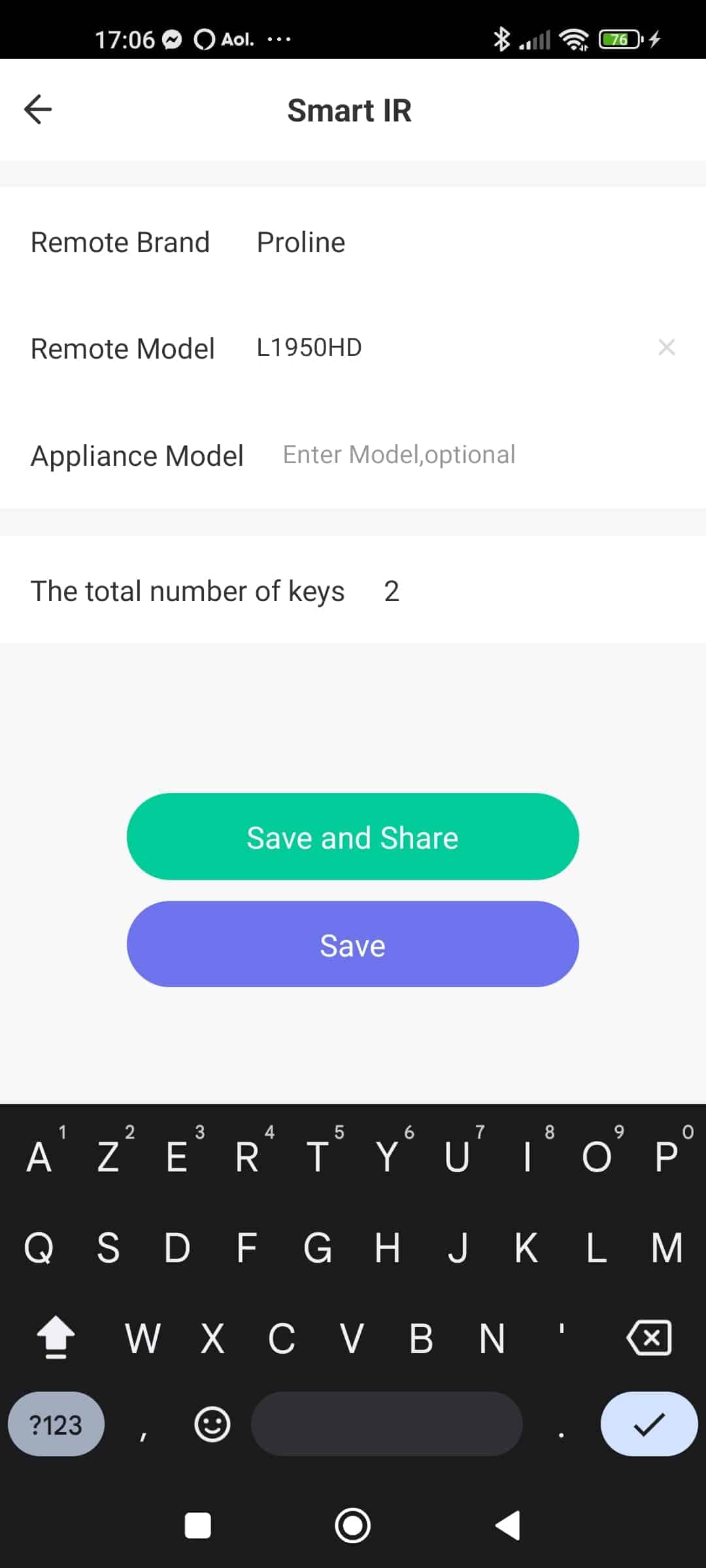Clear the Remote Model field
The image size is (706, 1568).
pyautogui.click(x=666, y=347)
